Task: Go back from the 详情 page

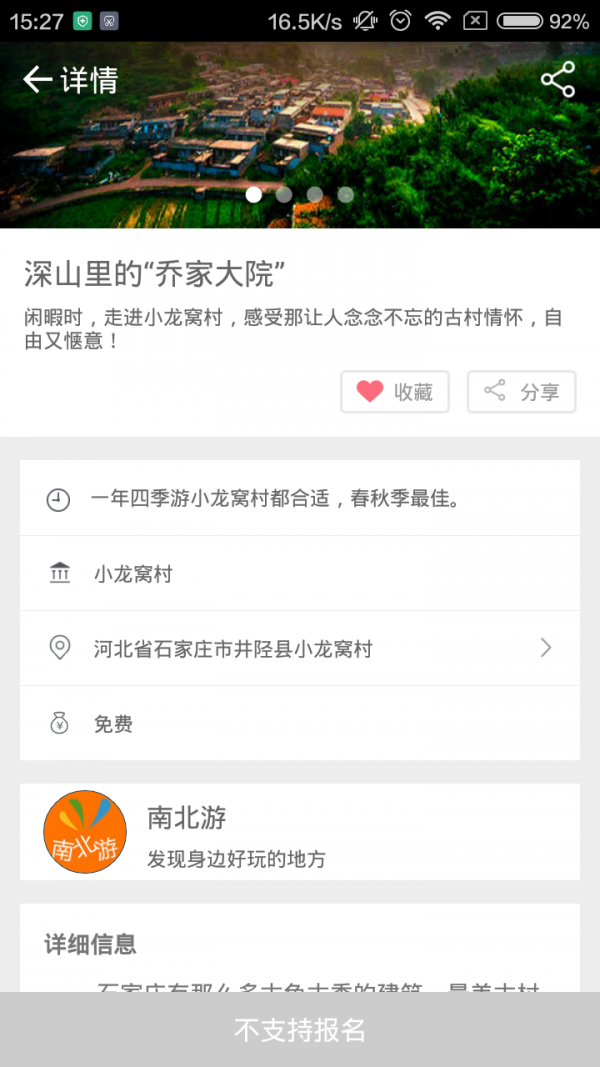Action: coord(38,80)
